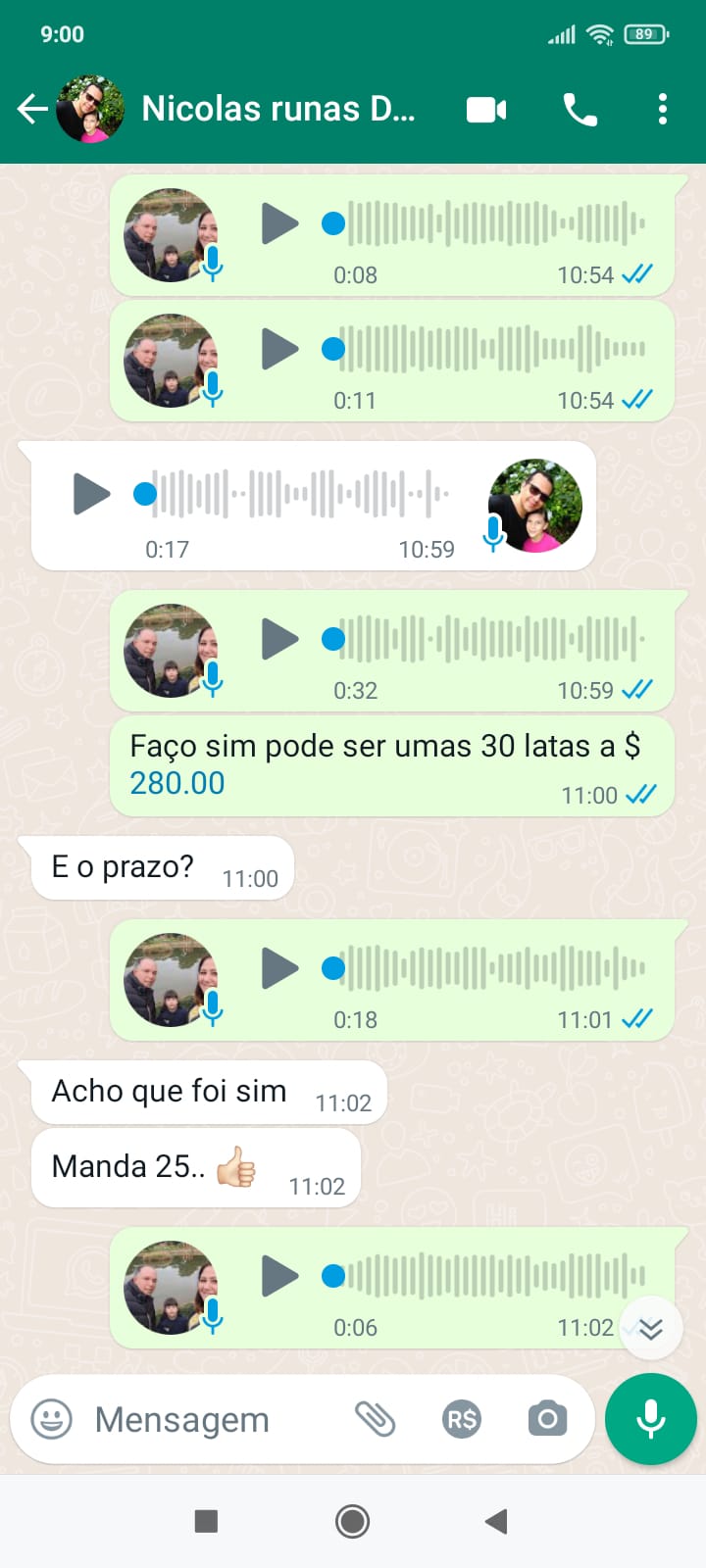
Task: Jump to the latest messages
Action: (651, 1328)
